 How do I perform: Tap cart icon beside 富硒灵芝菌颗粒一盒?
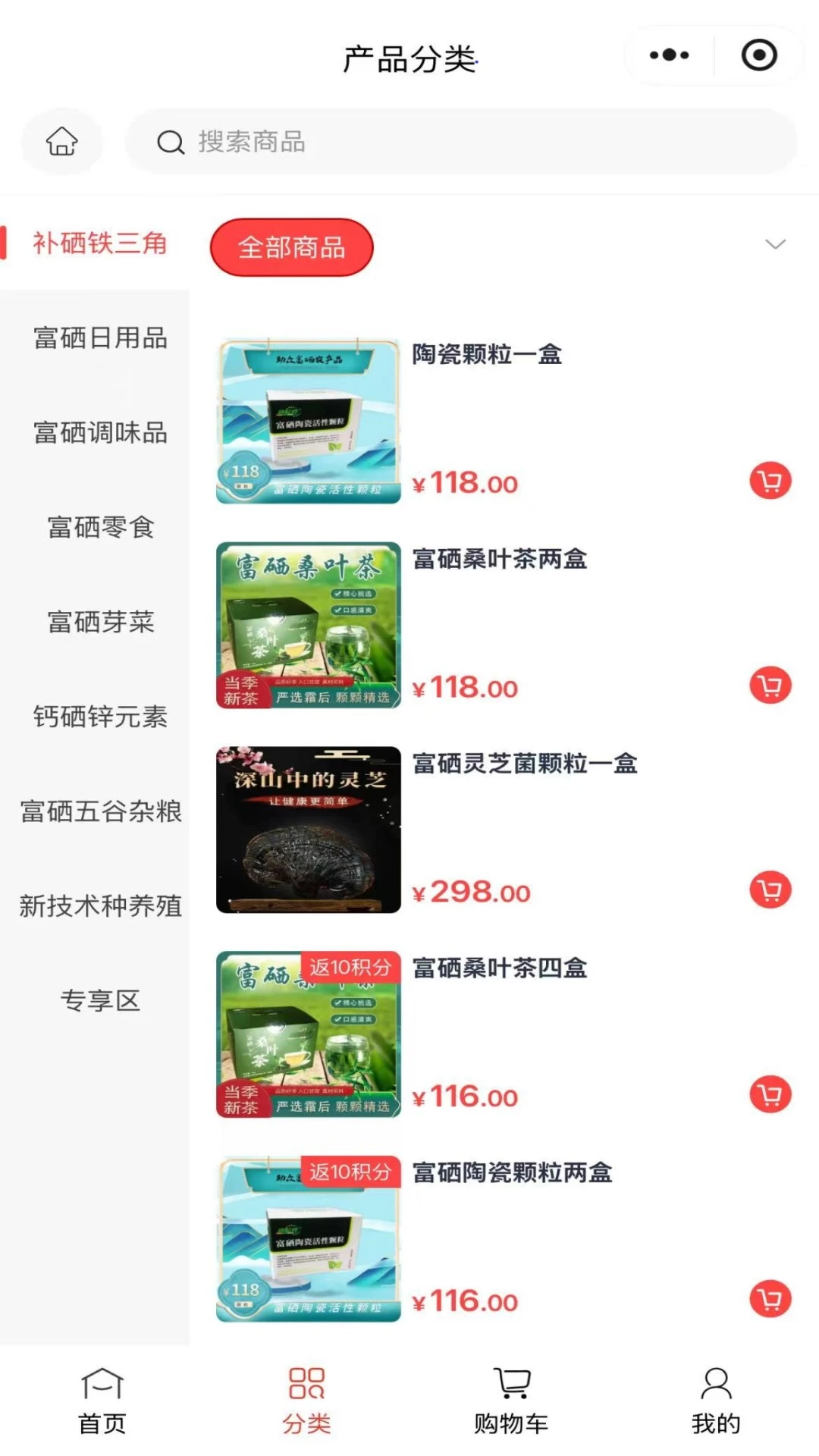[770, 889]
